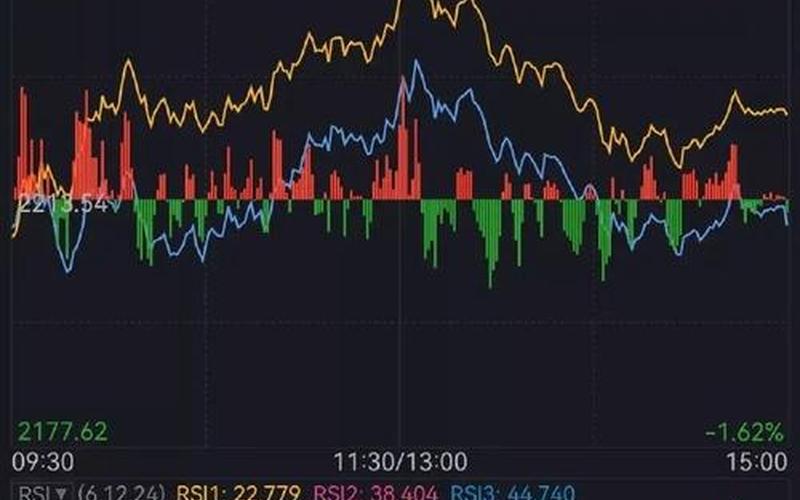The height and width of the screenshot is (500, 800).
Task: Open the RSI indicator dropdown
Action: click(44, 492)
